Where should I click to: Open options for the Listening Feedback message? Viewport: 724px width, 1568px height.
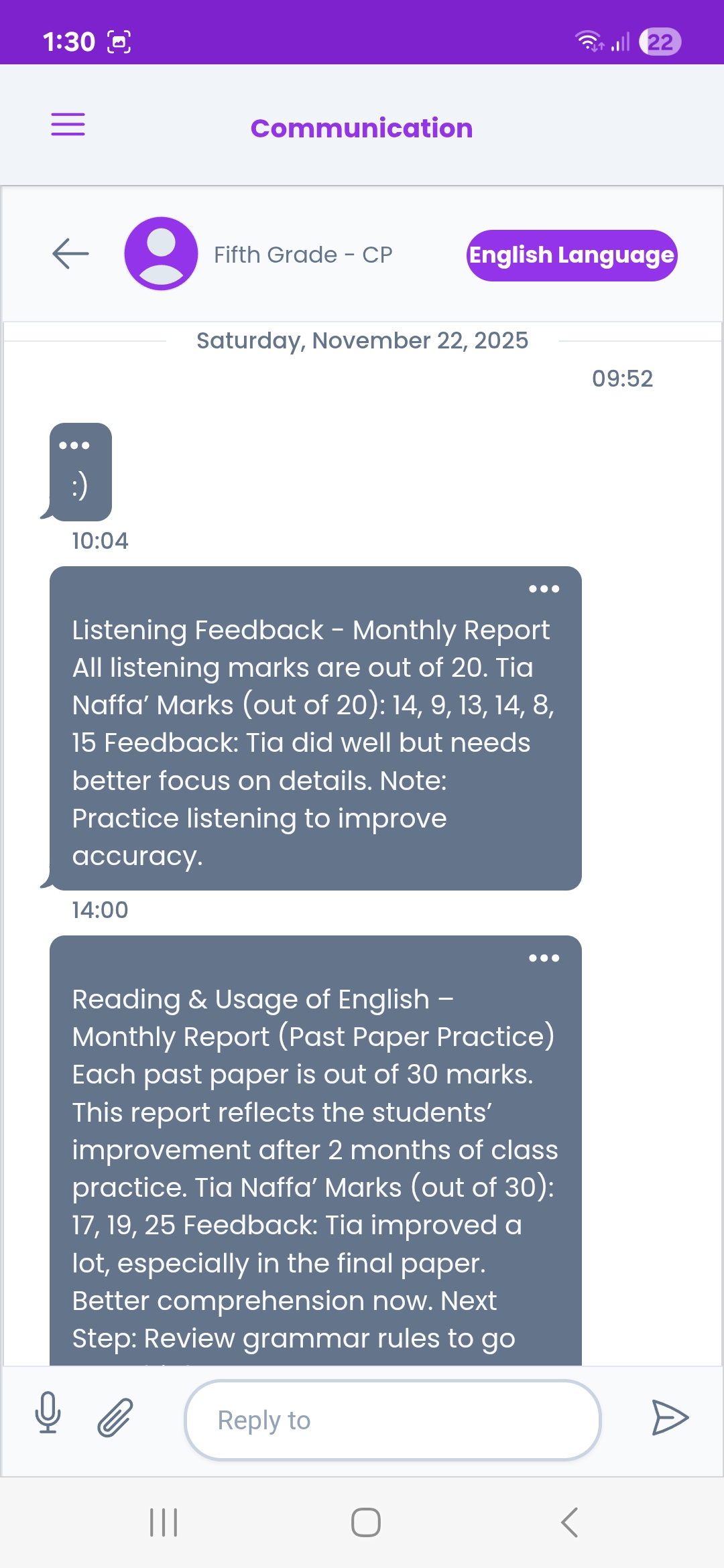coord(544,589)
